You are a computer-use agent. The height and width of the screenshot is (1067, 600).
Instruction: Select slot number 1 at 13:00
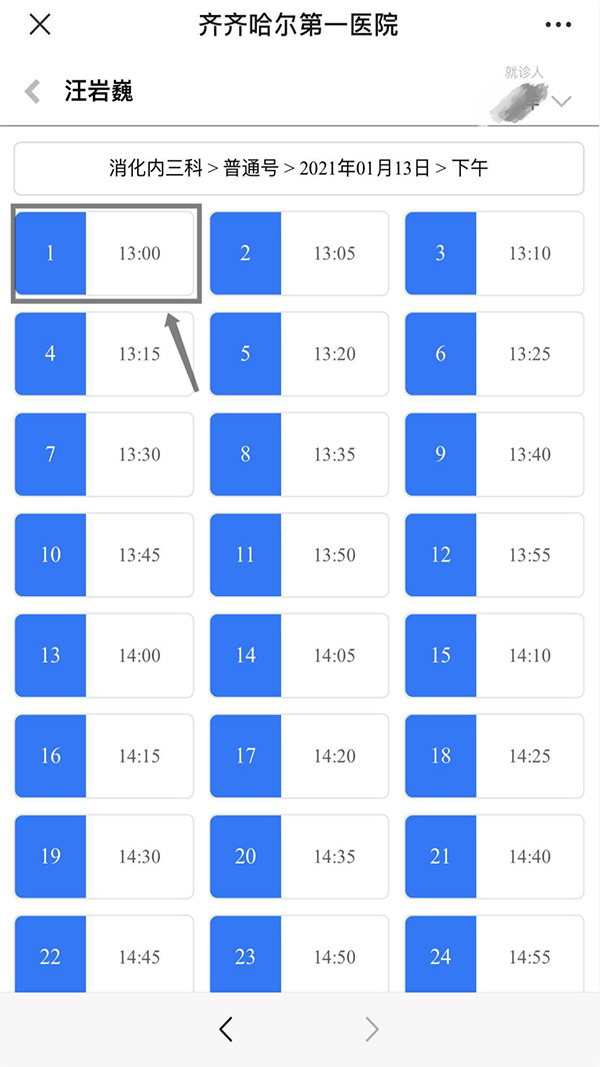104,253
